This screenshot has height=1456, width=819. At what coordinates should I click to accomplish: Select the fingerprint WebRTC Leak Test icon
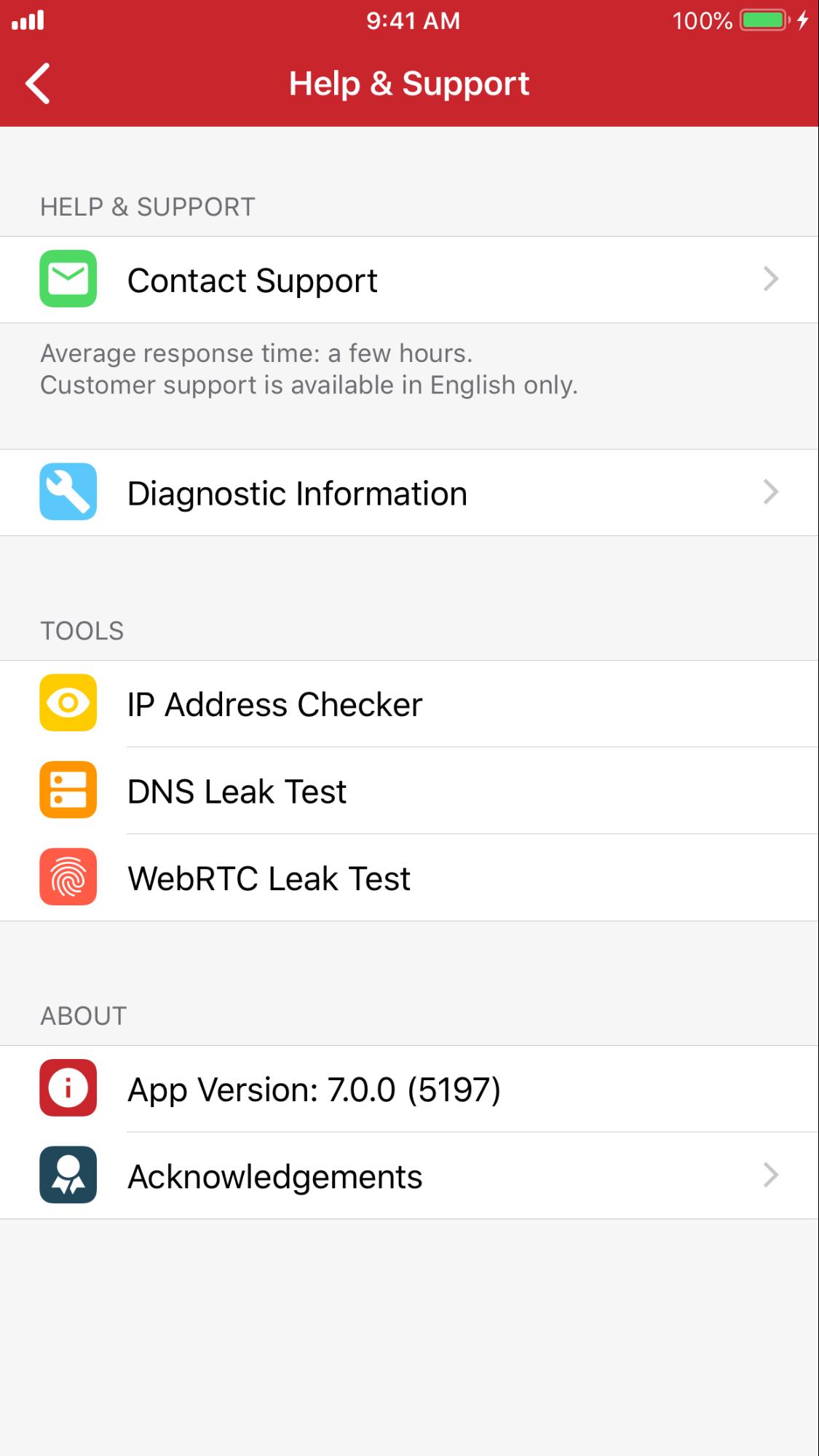point(67,878)
